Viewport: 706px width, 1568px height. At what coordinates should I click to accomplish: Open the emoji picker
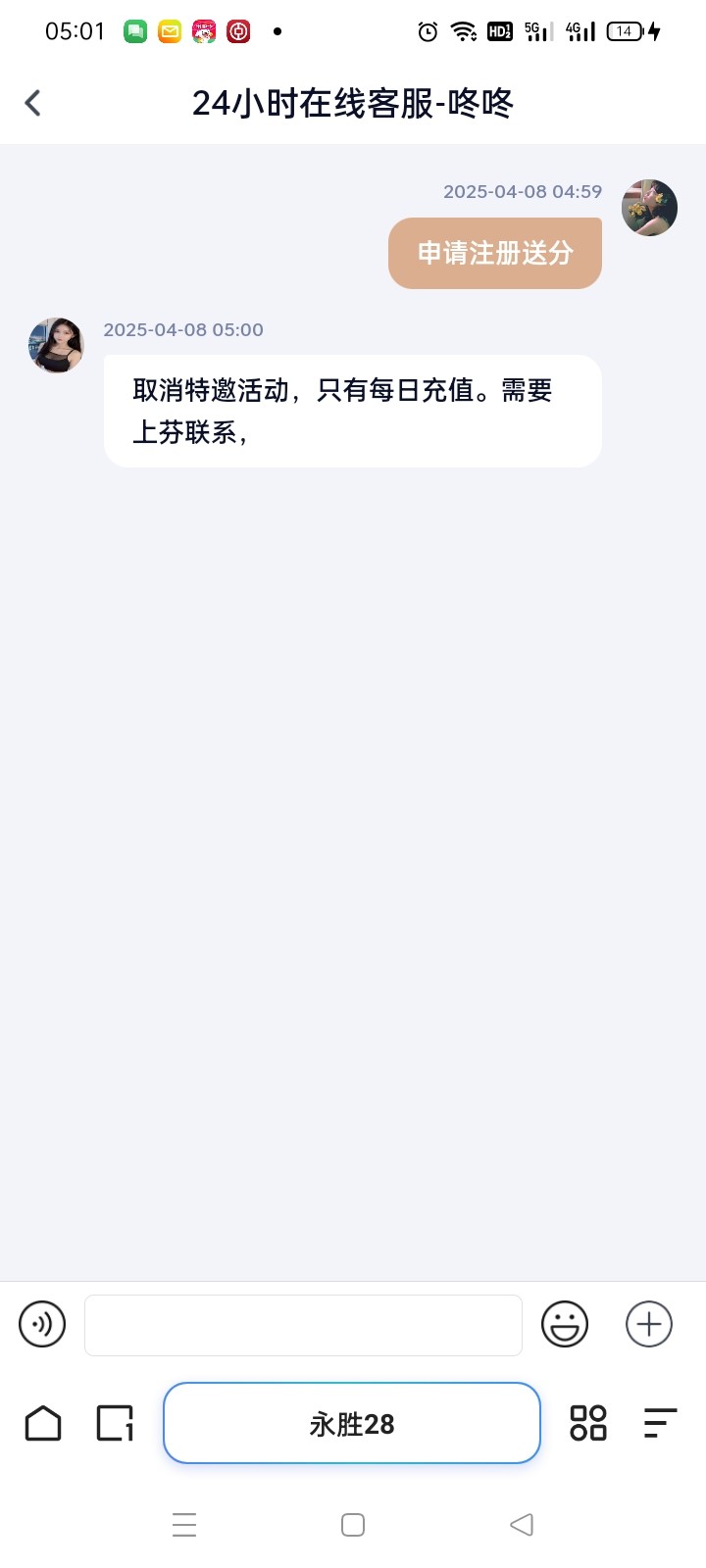[x=565, y=1325]
